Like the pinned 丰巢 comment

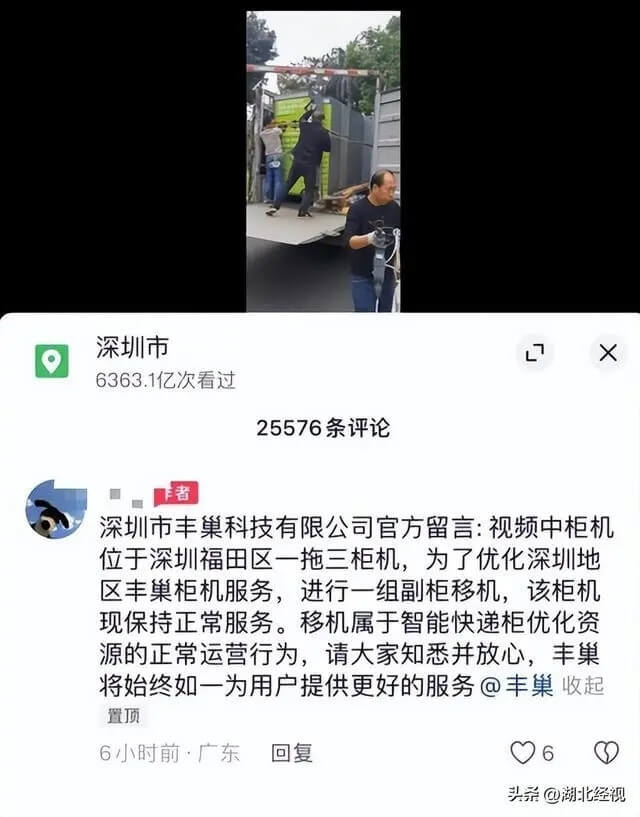pyautogui.click(x=523, y=752)
